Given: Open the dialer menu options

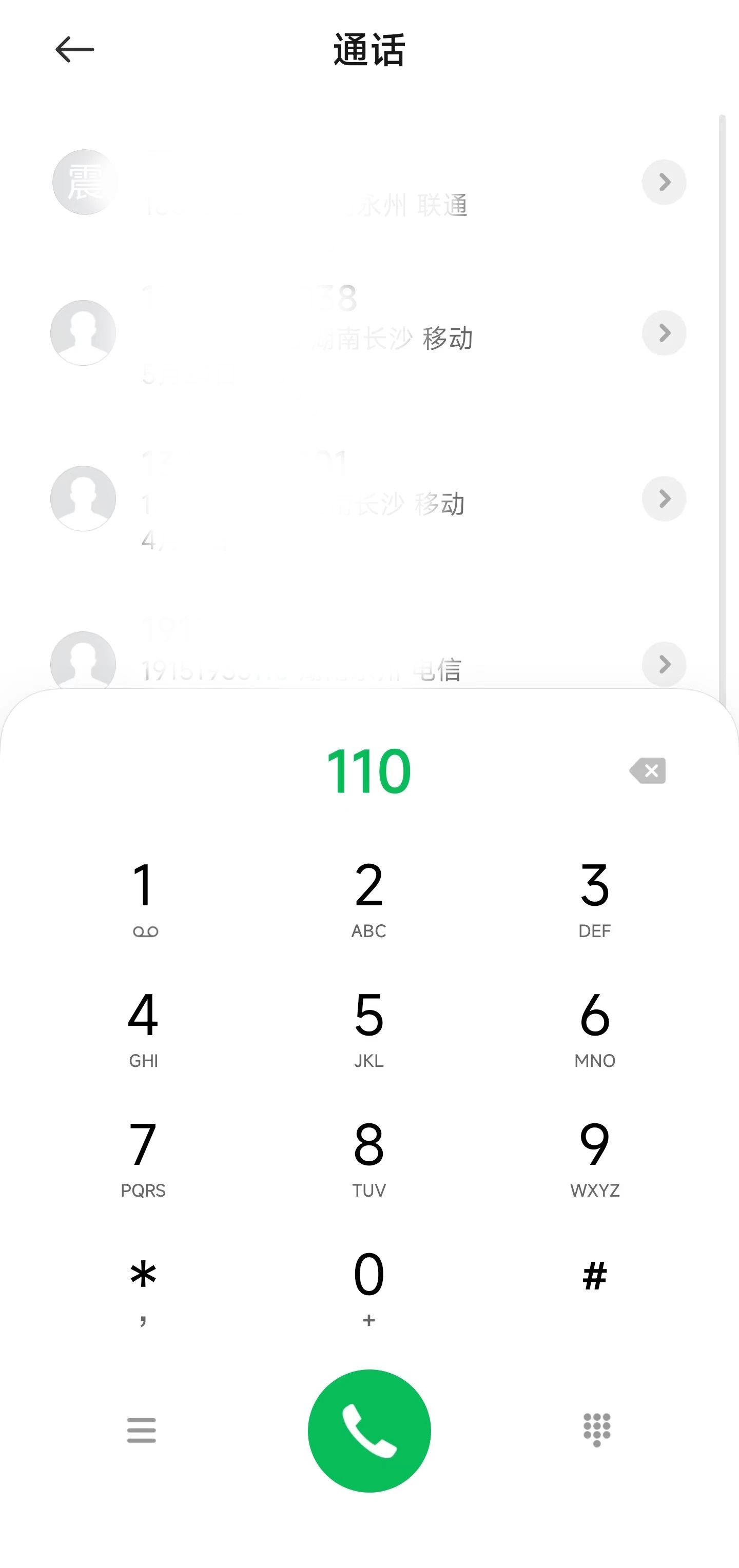Looking at the screenshot, I should (x=141, y=1430).
